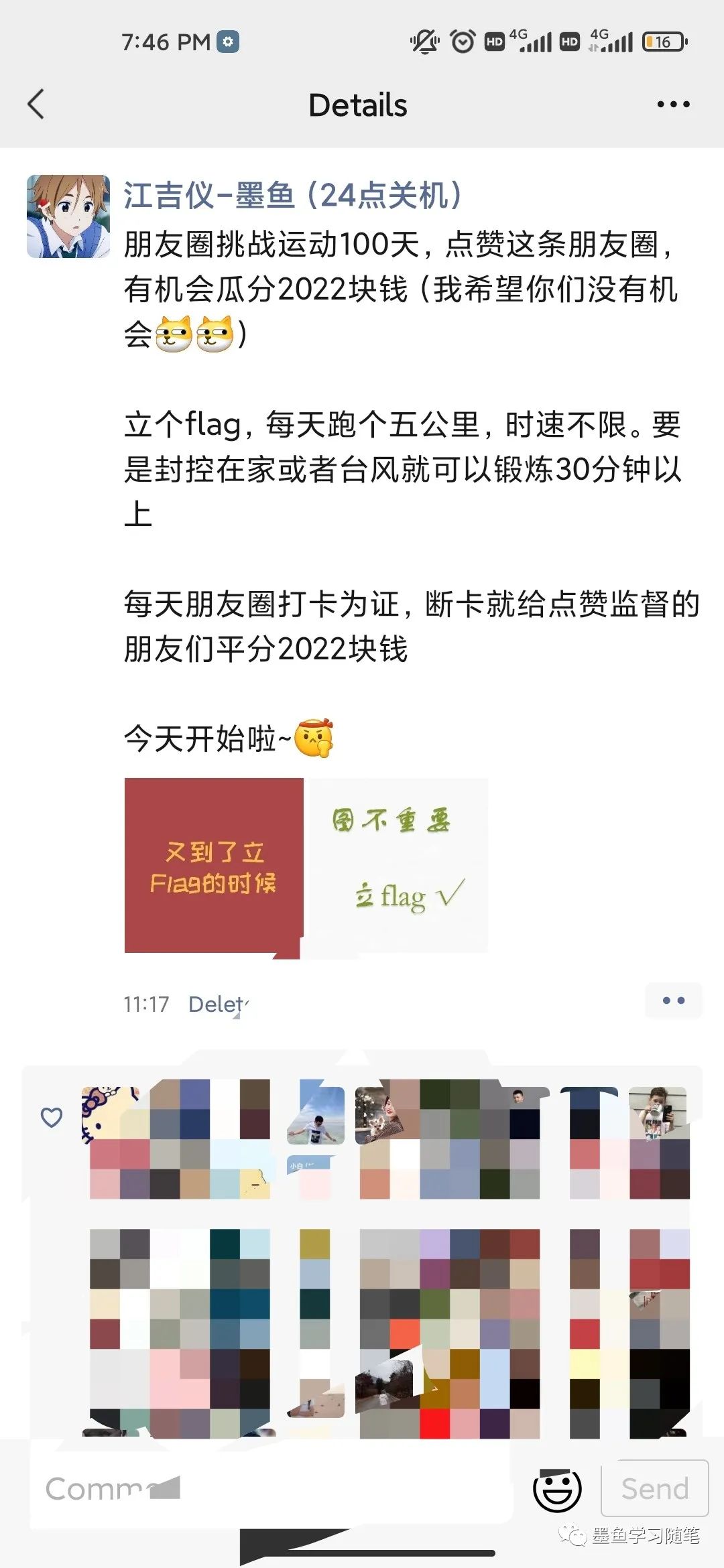
Task: Go back from the Details page
Action: (x=36, y=105)
